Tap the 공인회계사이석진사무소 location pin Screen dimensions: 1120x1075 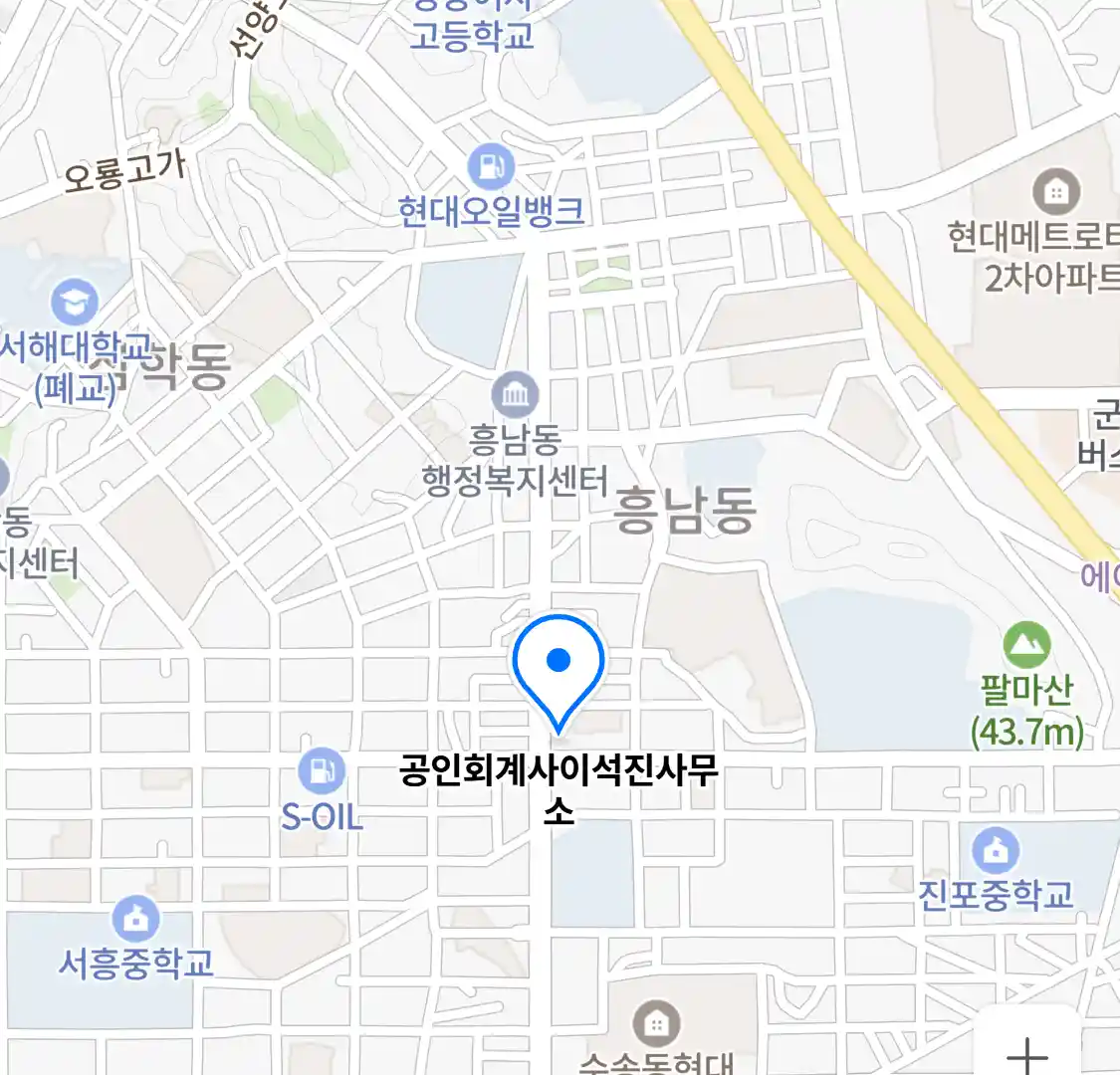point(559,665)
